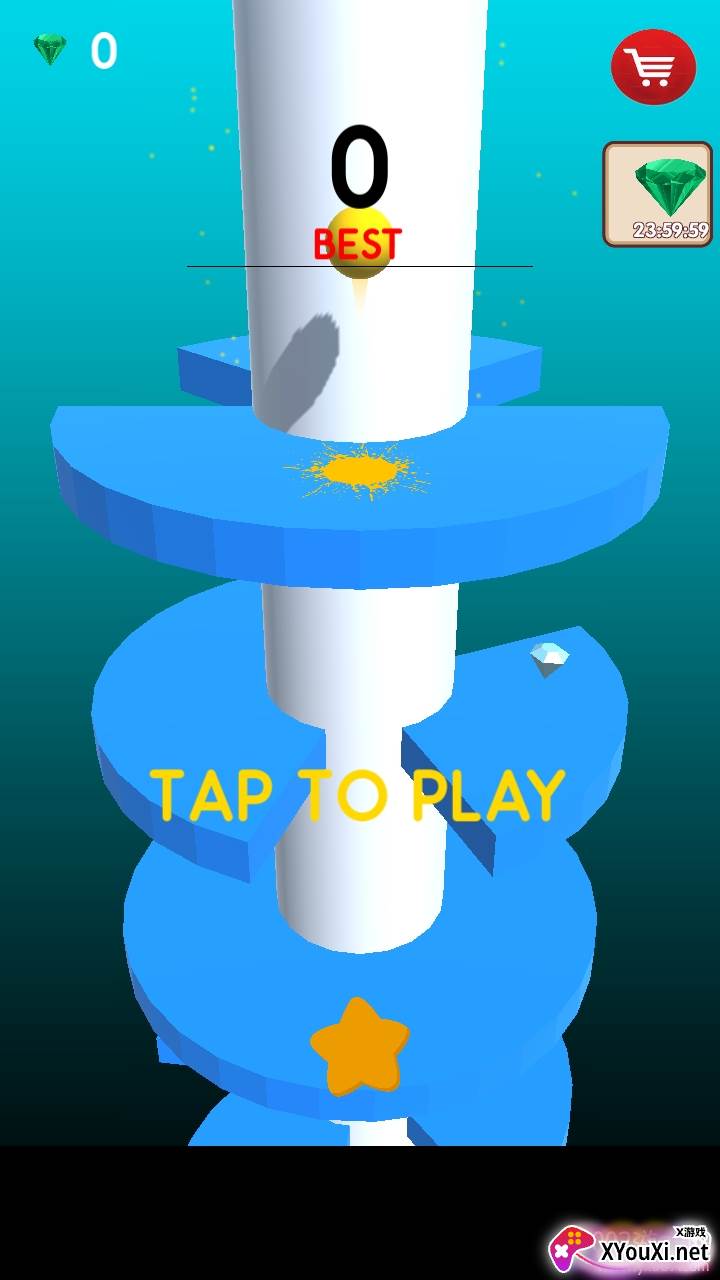Tap to Play to start the game

(358, 795)
